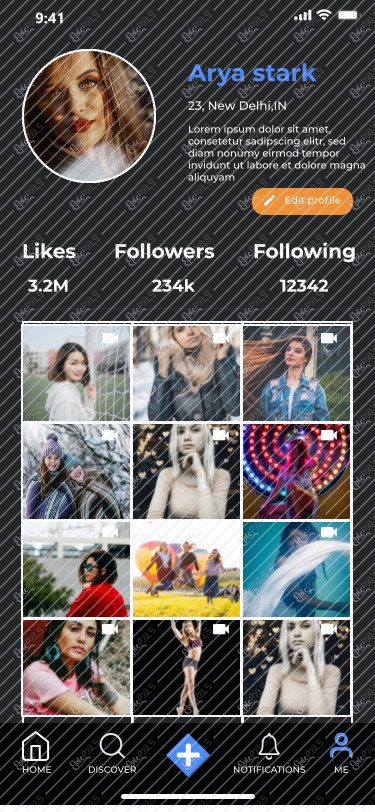Screen dimensions: 375x812
Task: Open the teal background light trail video
Action: point(296,569)
